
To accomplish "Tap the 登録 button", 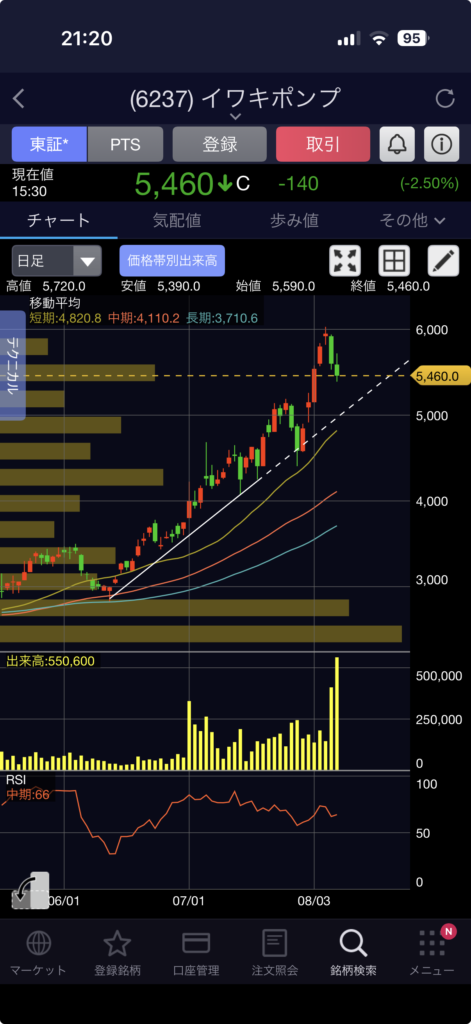I will [x=219, y=144].
